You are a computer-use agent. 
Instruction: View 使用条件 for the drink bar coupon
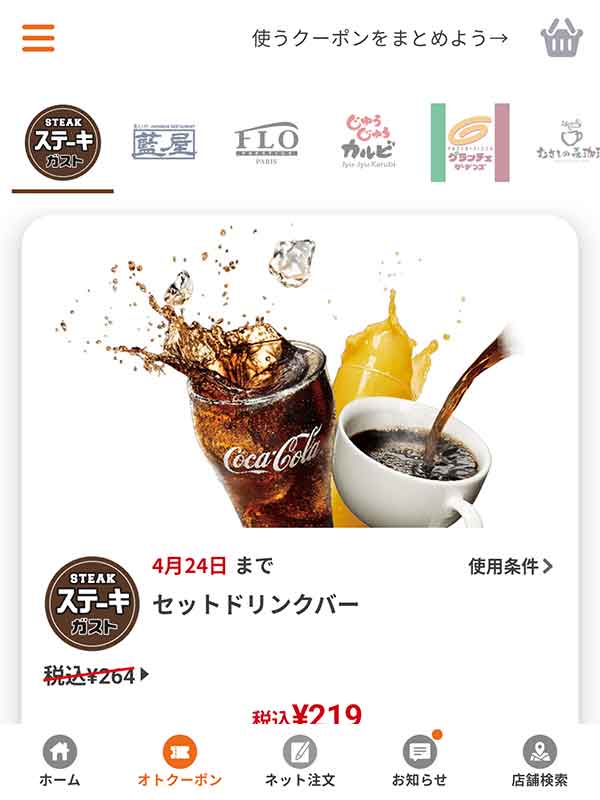pyautogui.click(x=510, y=566)
